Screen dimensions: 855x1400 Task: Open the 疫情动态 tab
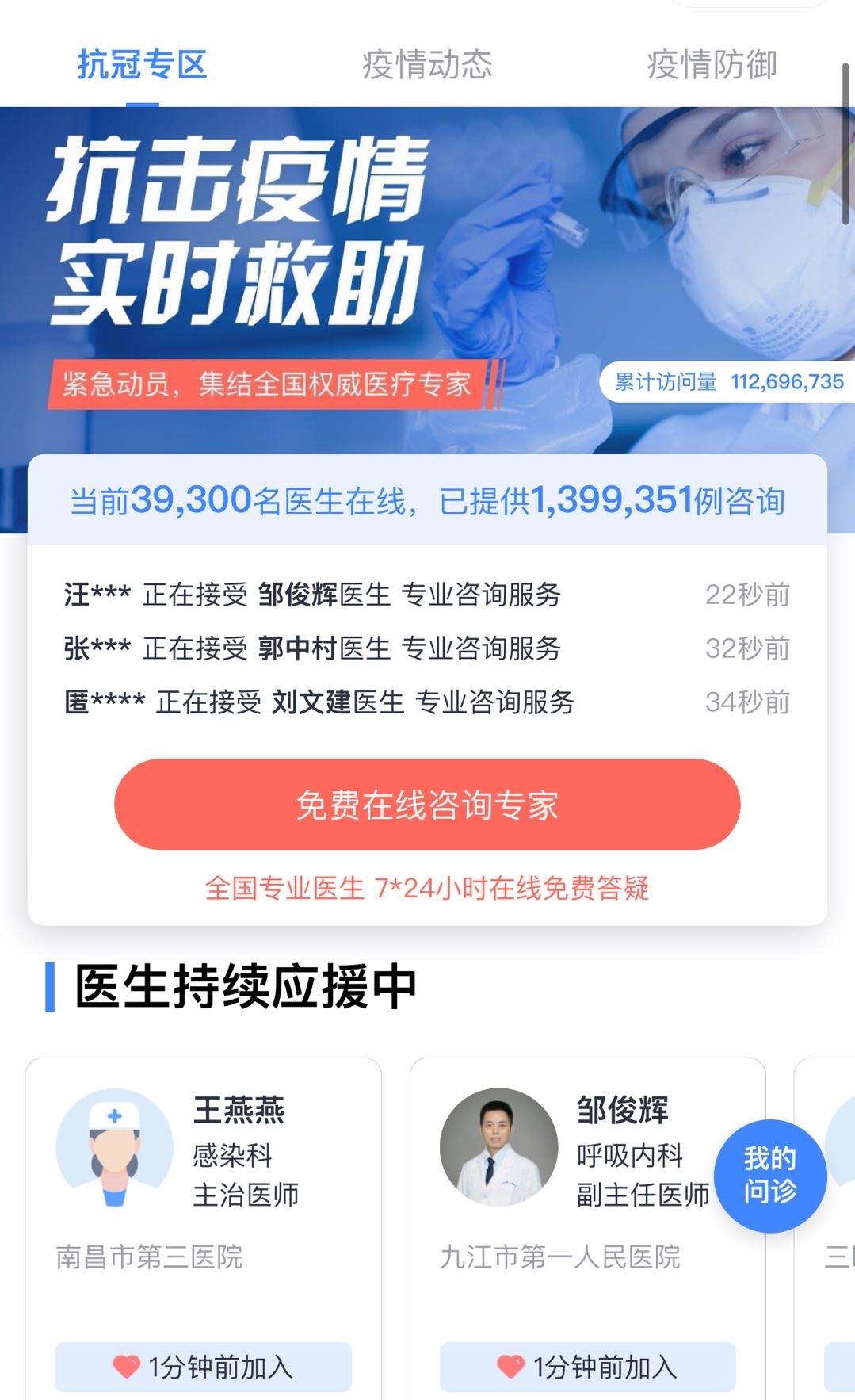(x=427, y=65)
